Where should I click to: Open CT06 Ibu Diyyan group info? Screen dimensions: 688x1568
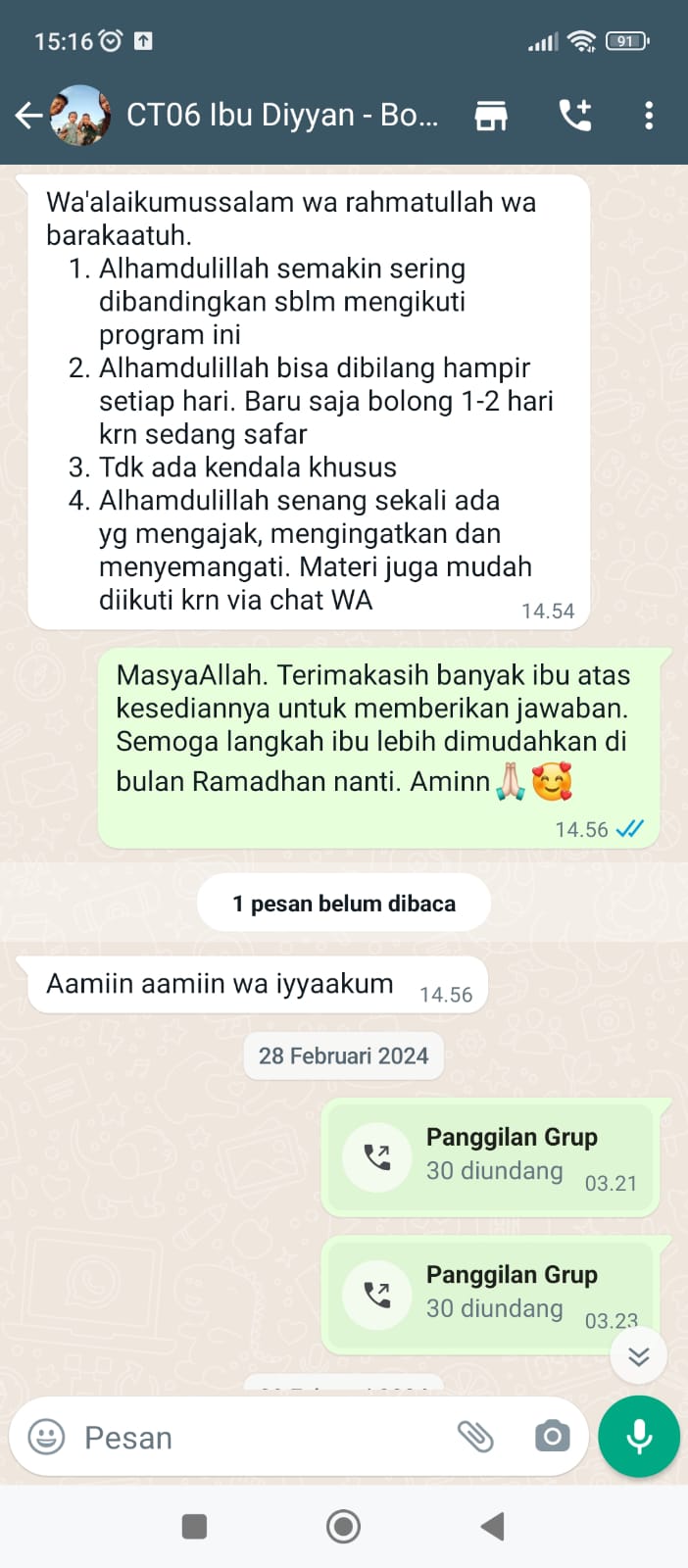click(282, 116)
